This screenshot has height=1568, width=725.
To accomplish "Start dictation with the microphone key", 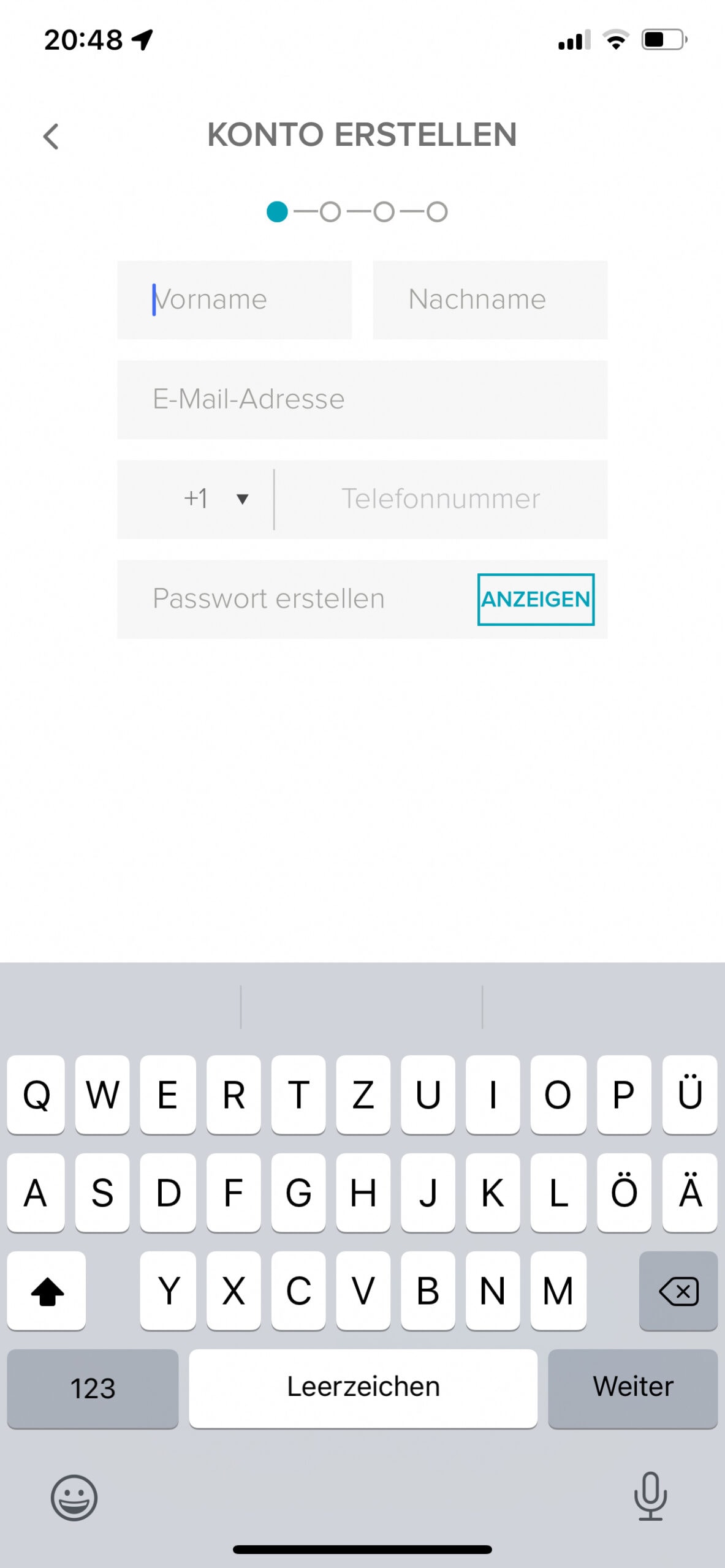I will pos(650,1496).
